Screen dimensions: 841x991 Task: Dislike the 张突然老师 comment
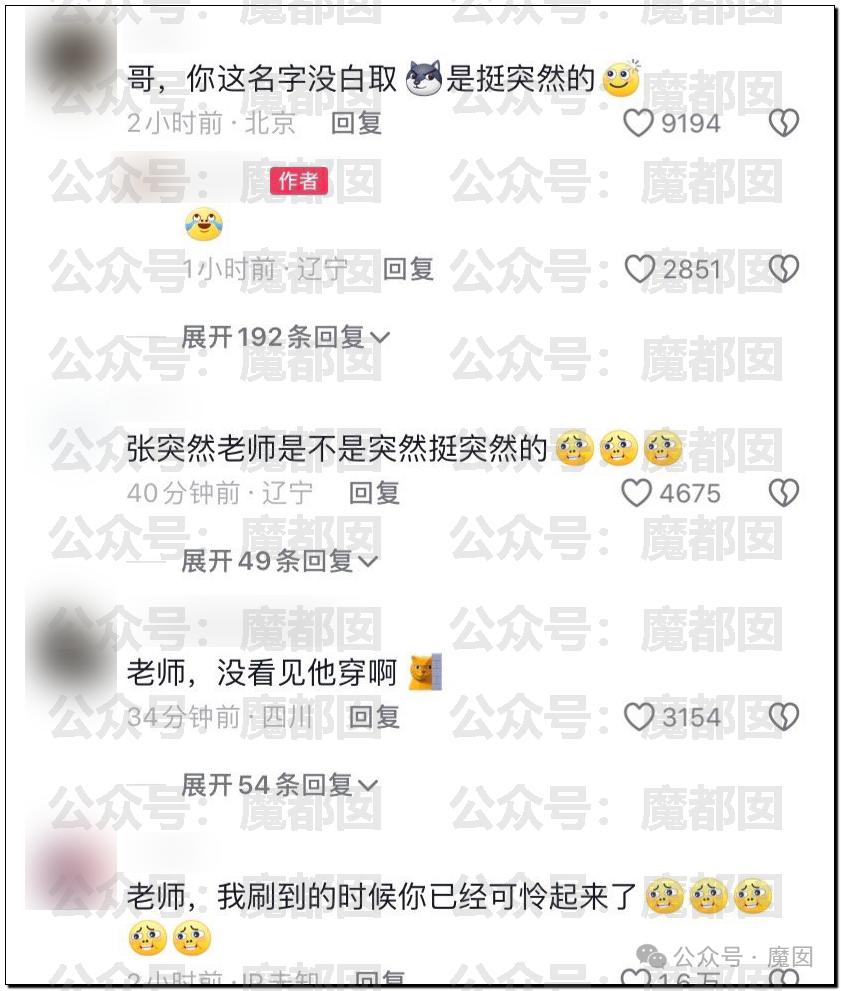pyautogui.click(x=783, y=493)
